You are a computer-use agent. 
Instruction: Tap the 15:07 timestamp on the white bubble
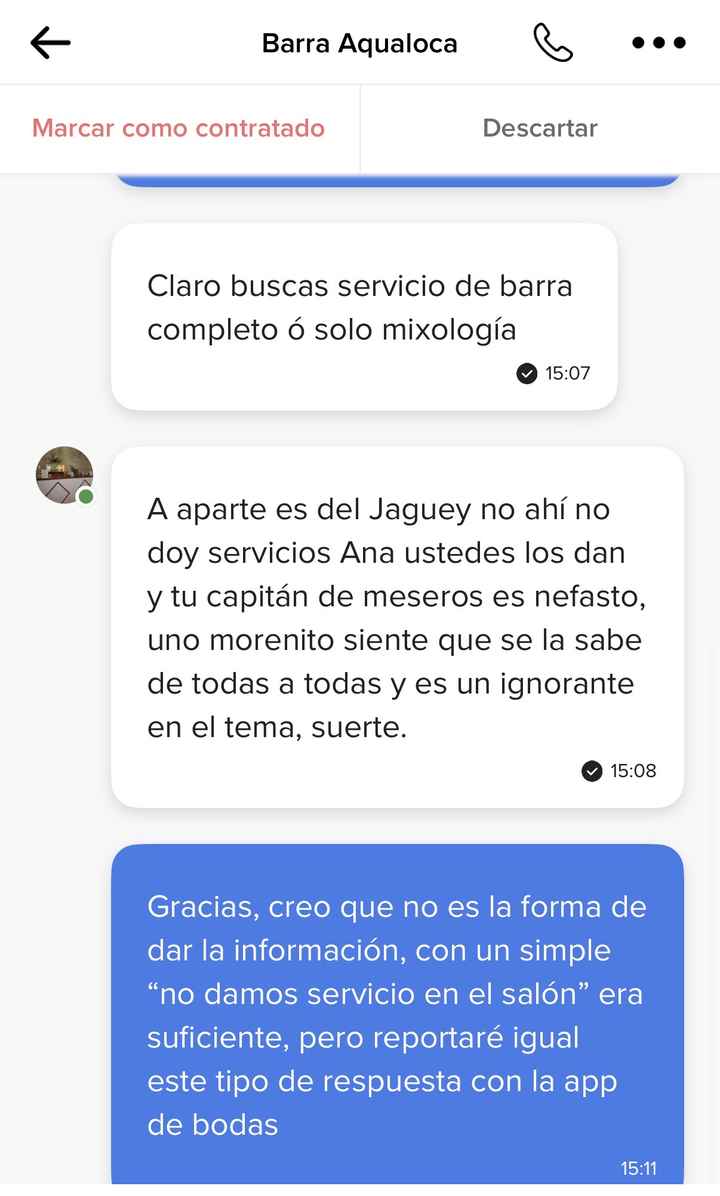tap(567, 373)
